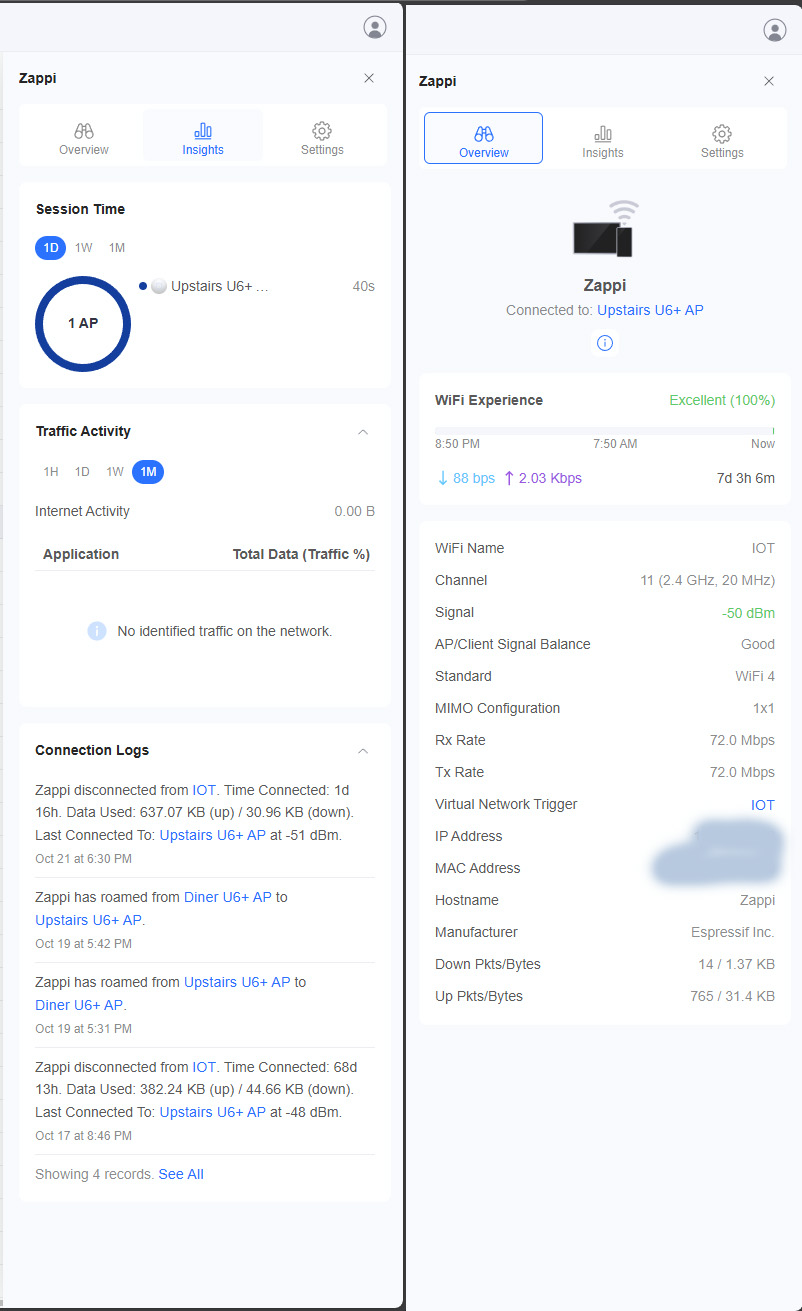Select the 1W range under Session Time
Viewport: 802px width, 1311px height.
tap(84, 248)
